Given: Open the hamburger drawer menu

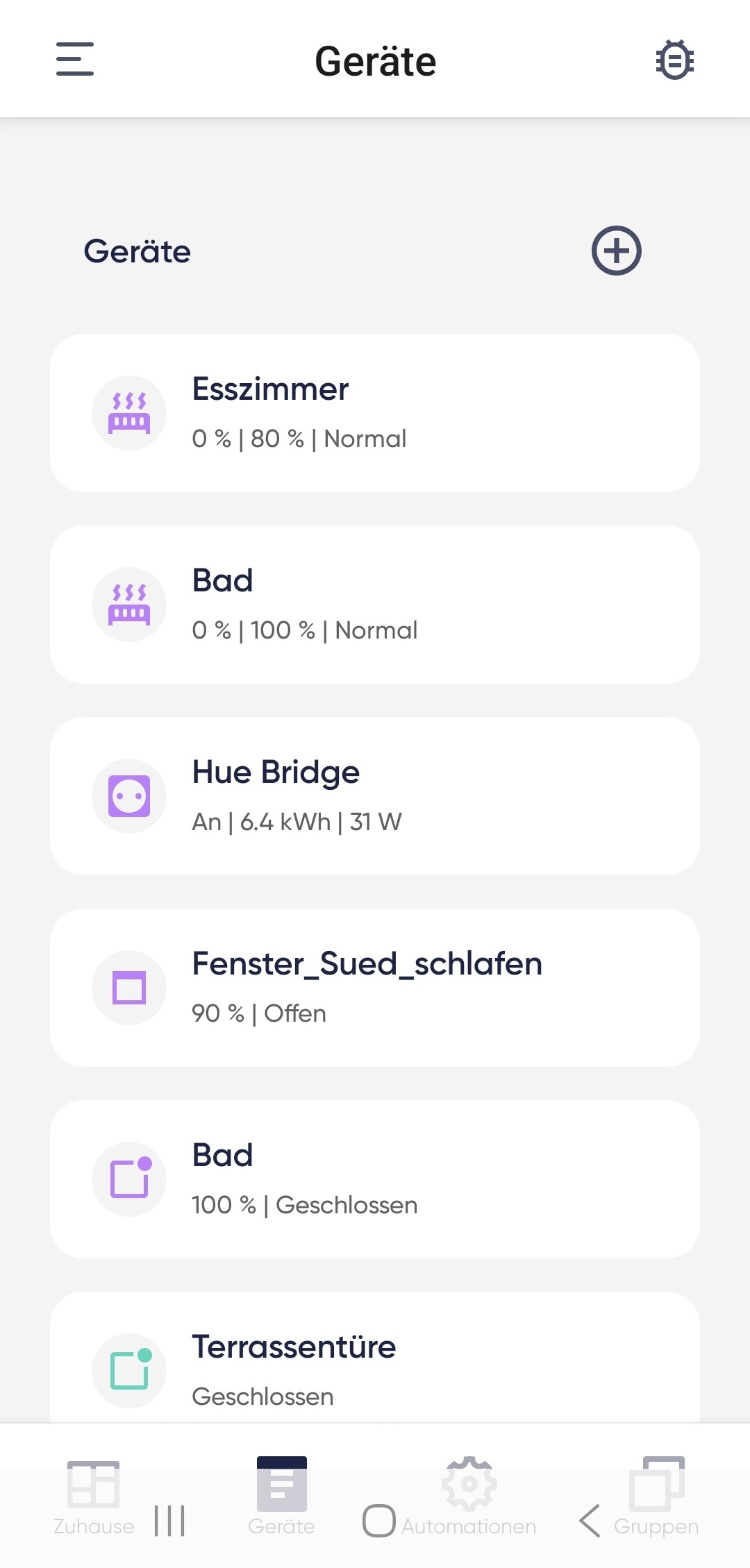Looking at the screenshot, I should click(x=75, y=59).
